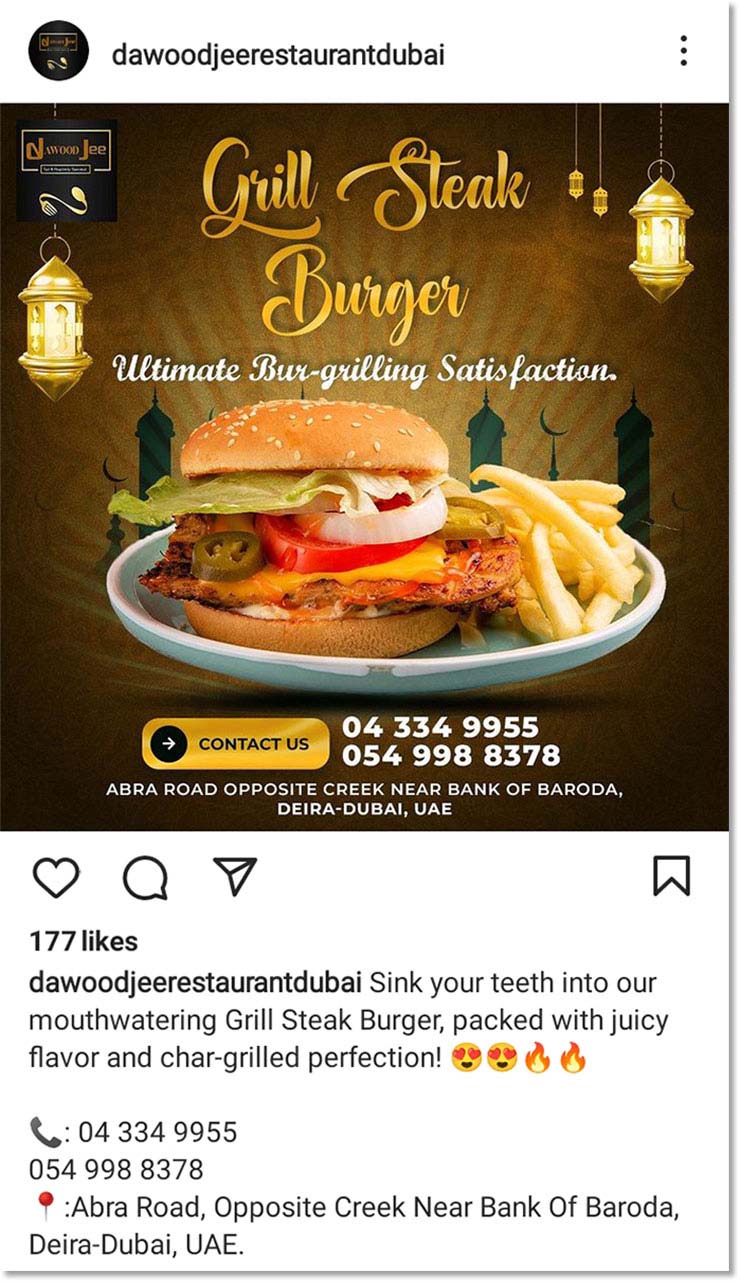Open comments on this post
740x1282 pixels.
click(x=145, y=878)
